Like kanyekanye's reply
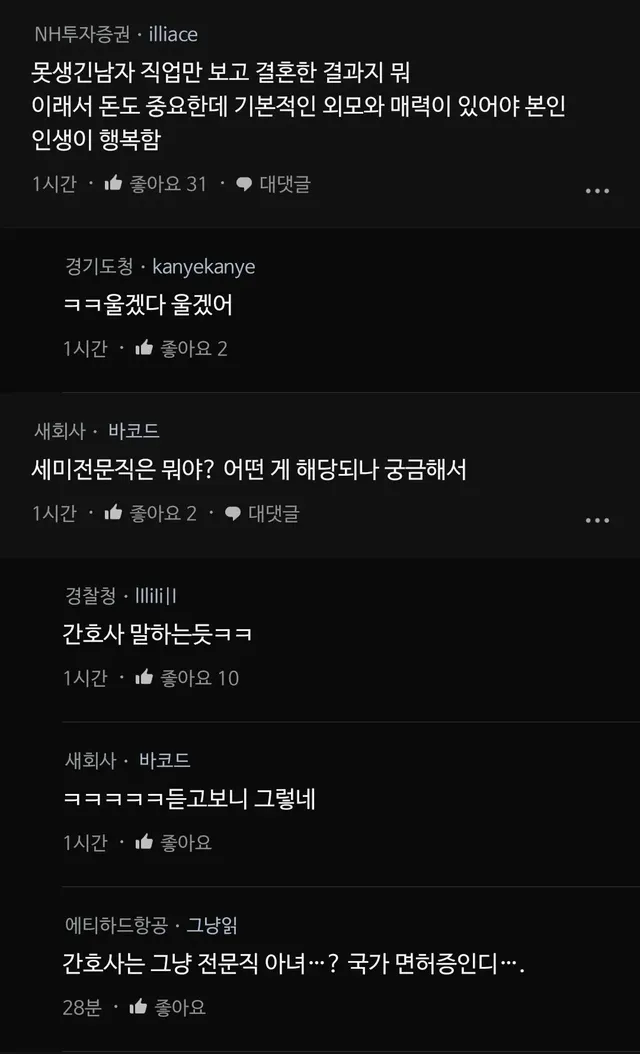This screenshot has width=640, height=1054. tap(182, 348)
